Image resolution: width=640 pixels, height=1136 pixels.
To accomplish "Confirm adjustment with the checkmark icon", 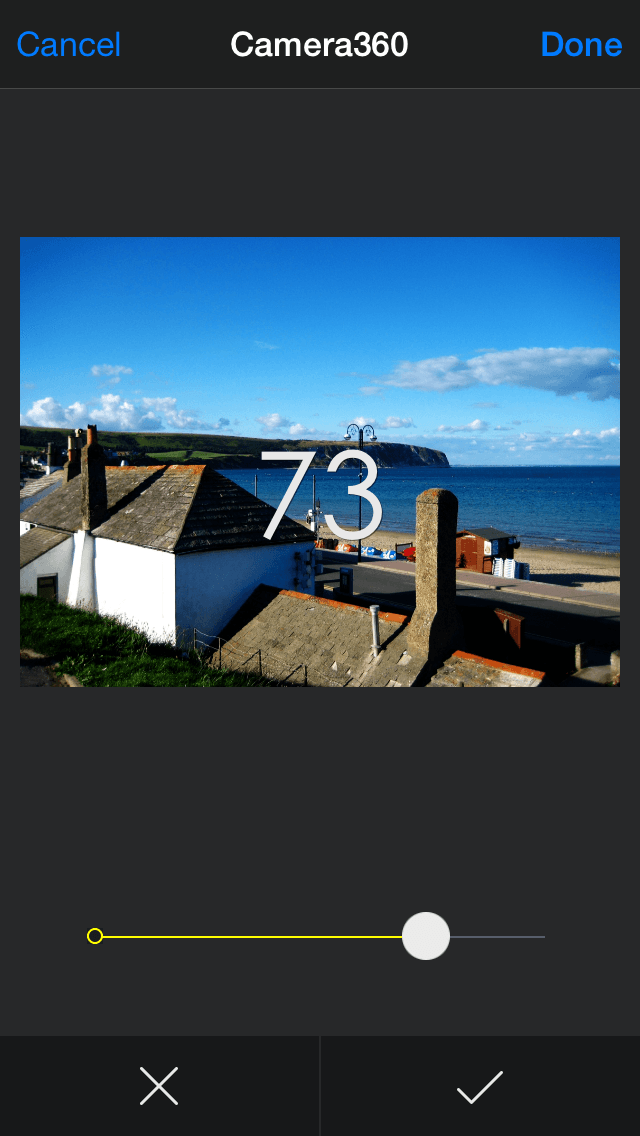I will [x=479, y=1087].
